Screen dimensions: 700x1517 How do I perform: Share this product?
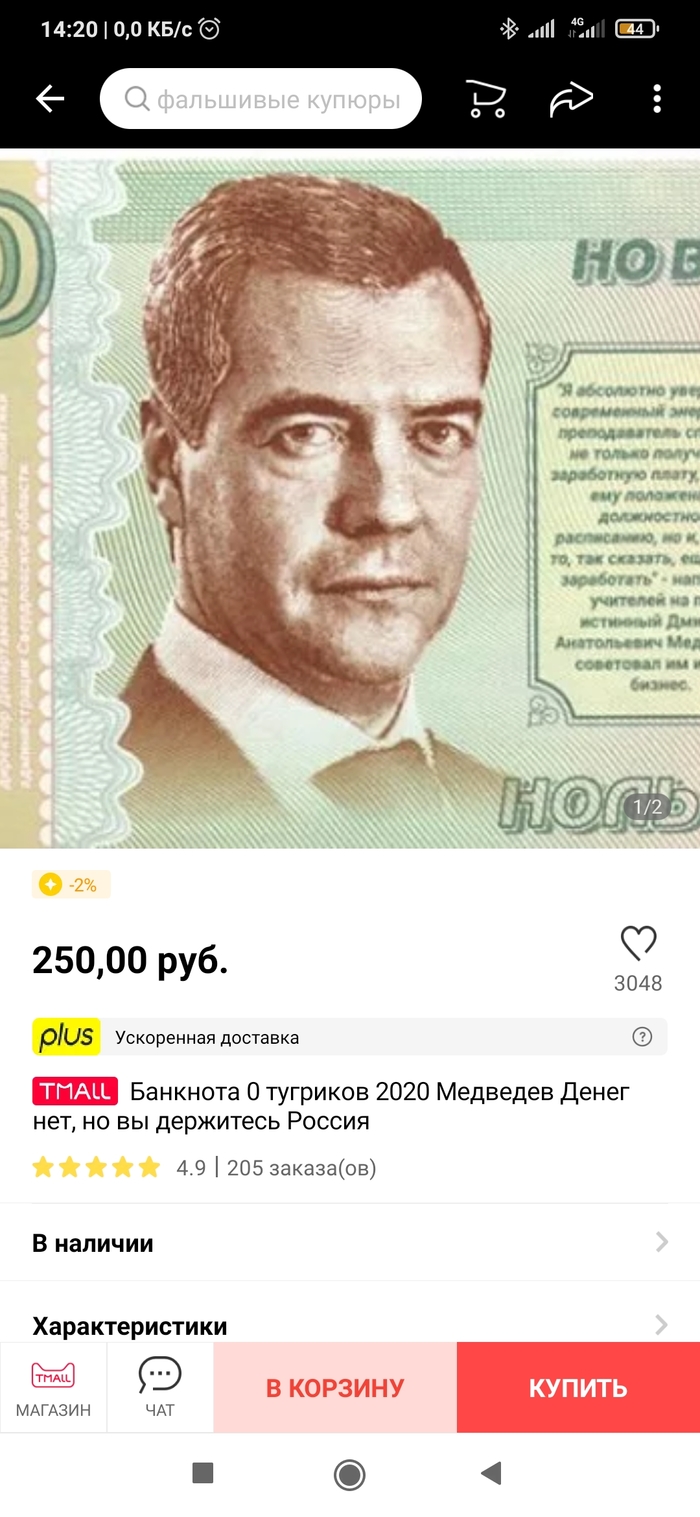(571, 99)
